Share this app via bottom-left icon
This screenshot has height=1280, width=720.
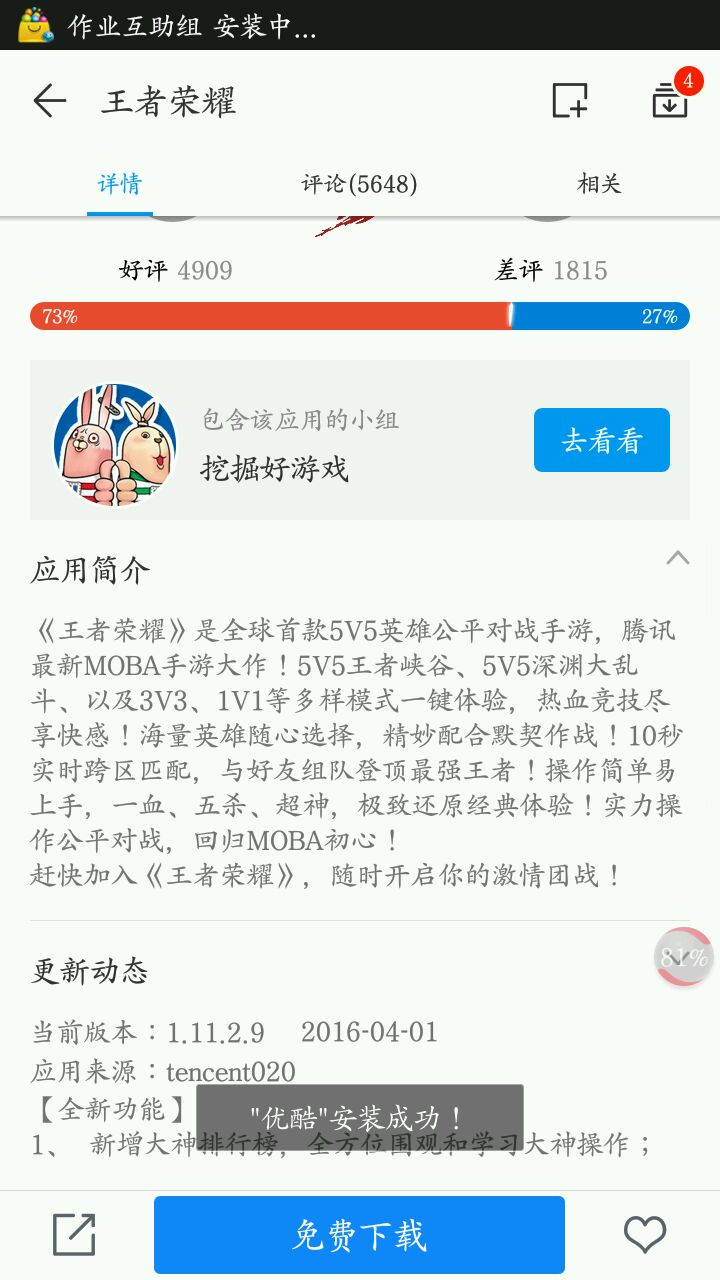tap(74, 1235)
